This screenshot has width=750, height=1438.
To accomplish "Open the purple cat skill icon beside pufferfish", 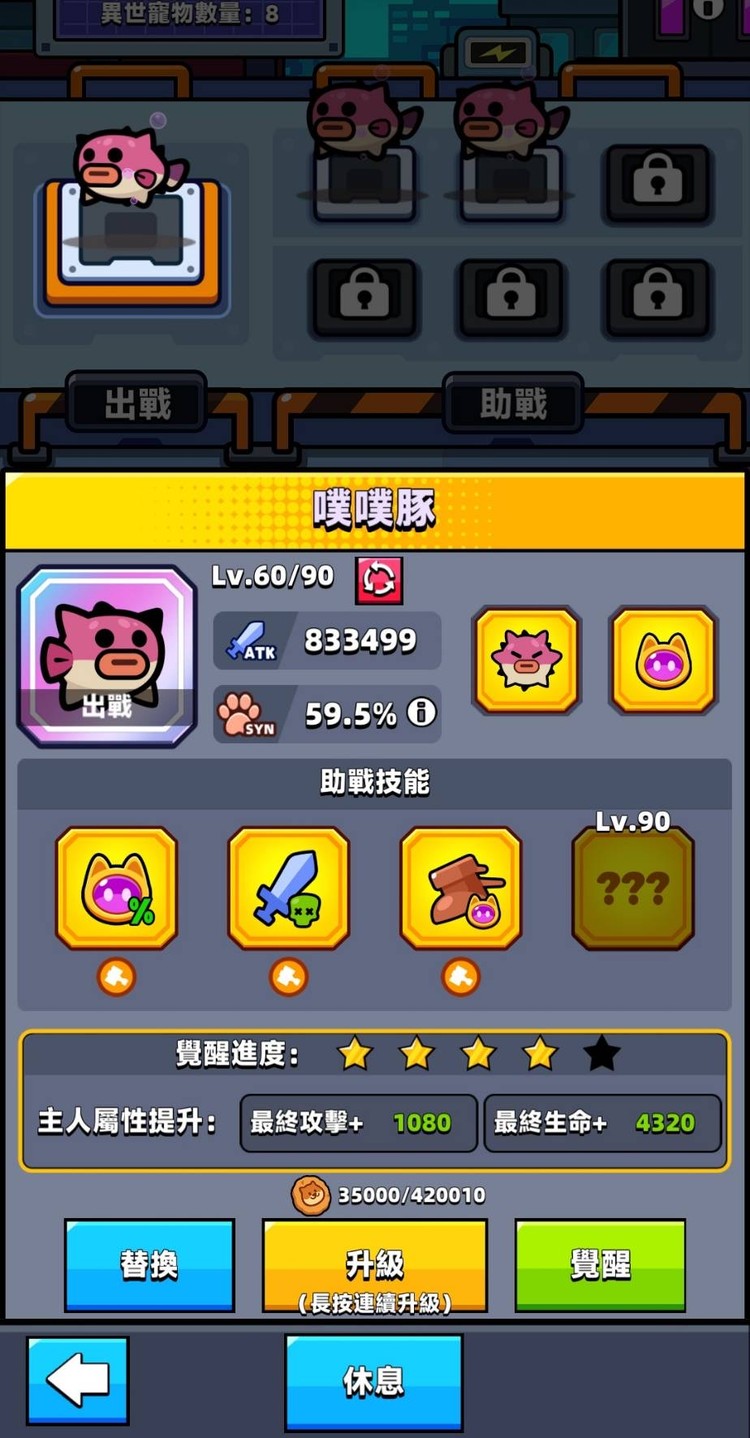I will (664, 660).
